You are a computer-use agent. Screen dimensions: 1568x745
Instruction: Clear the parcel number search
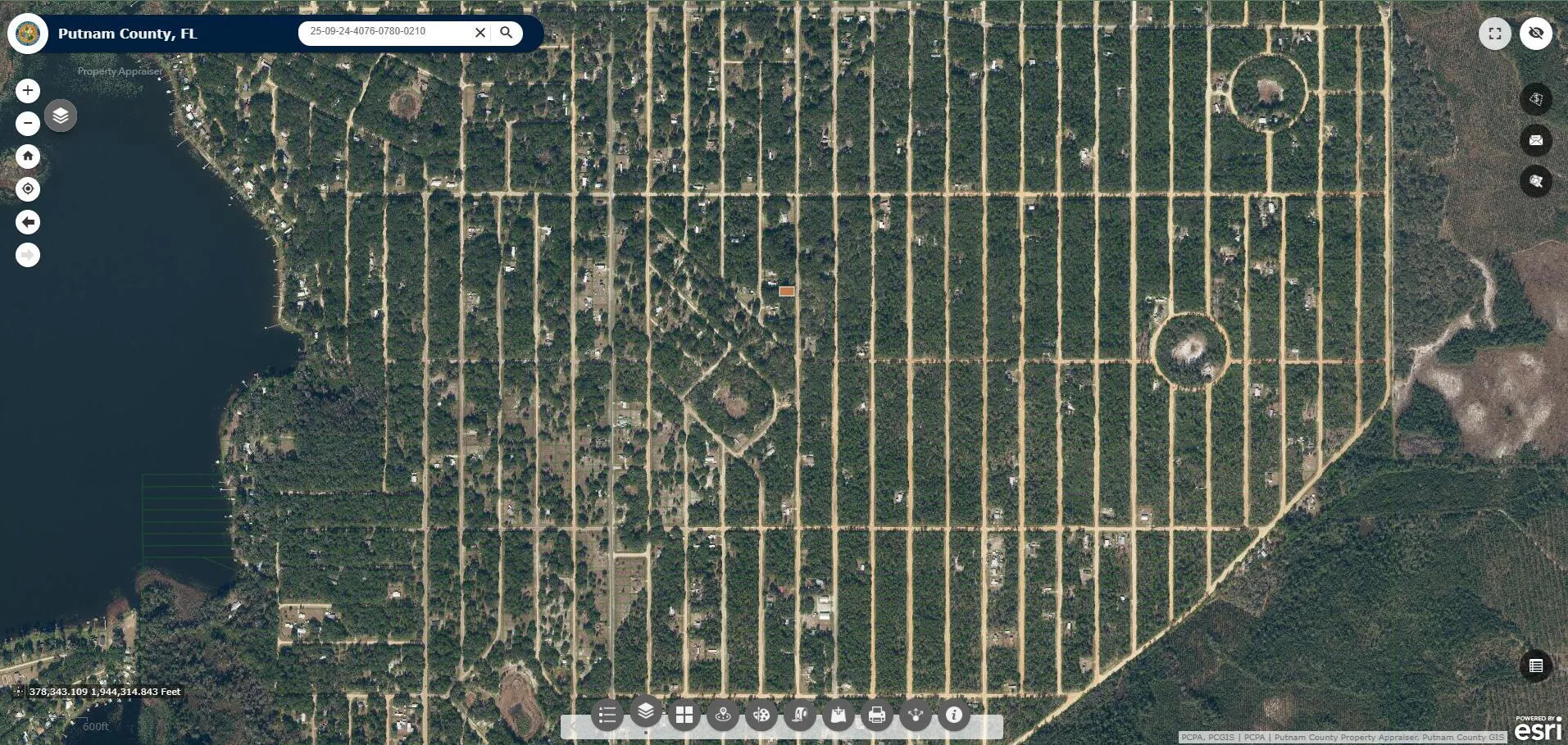480,33
